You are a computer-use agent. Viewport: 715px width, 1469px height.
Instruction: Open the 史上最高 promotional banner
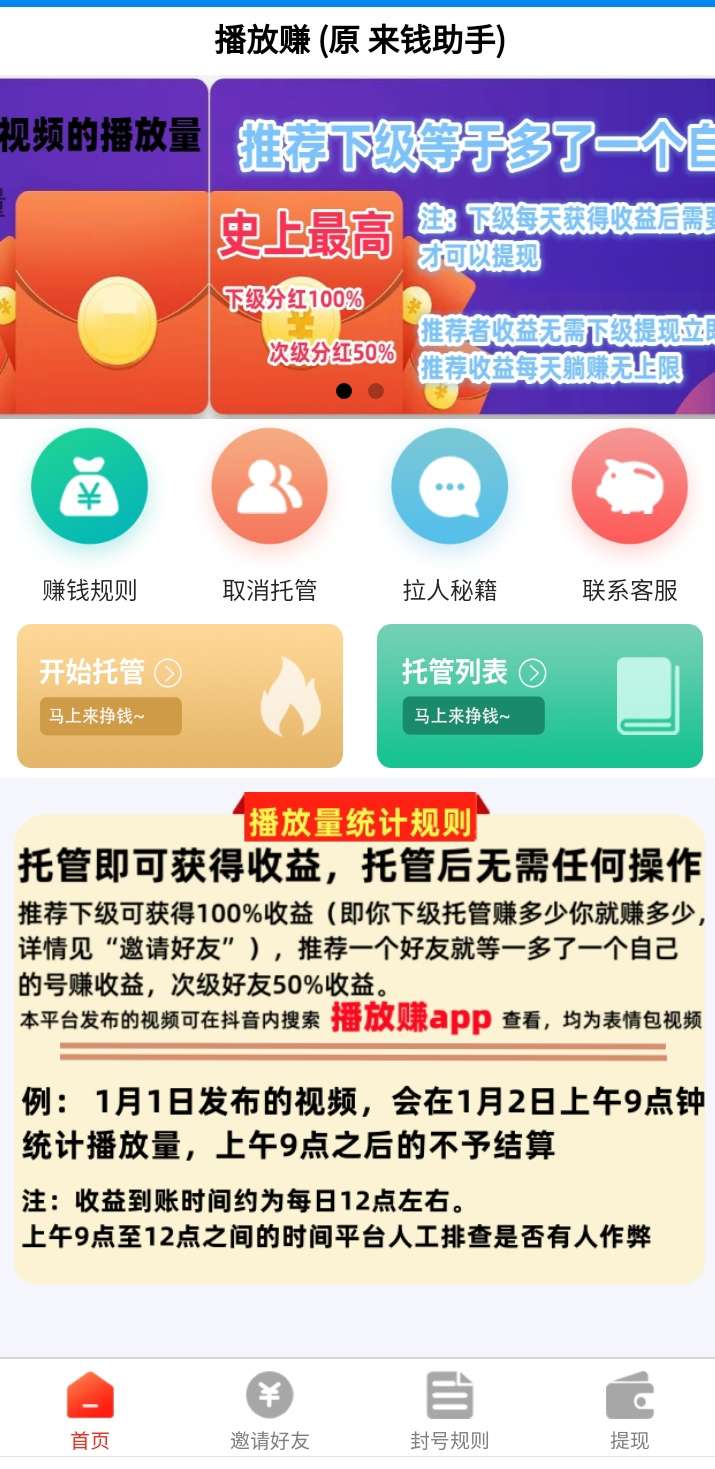tap(460, 245)
